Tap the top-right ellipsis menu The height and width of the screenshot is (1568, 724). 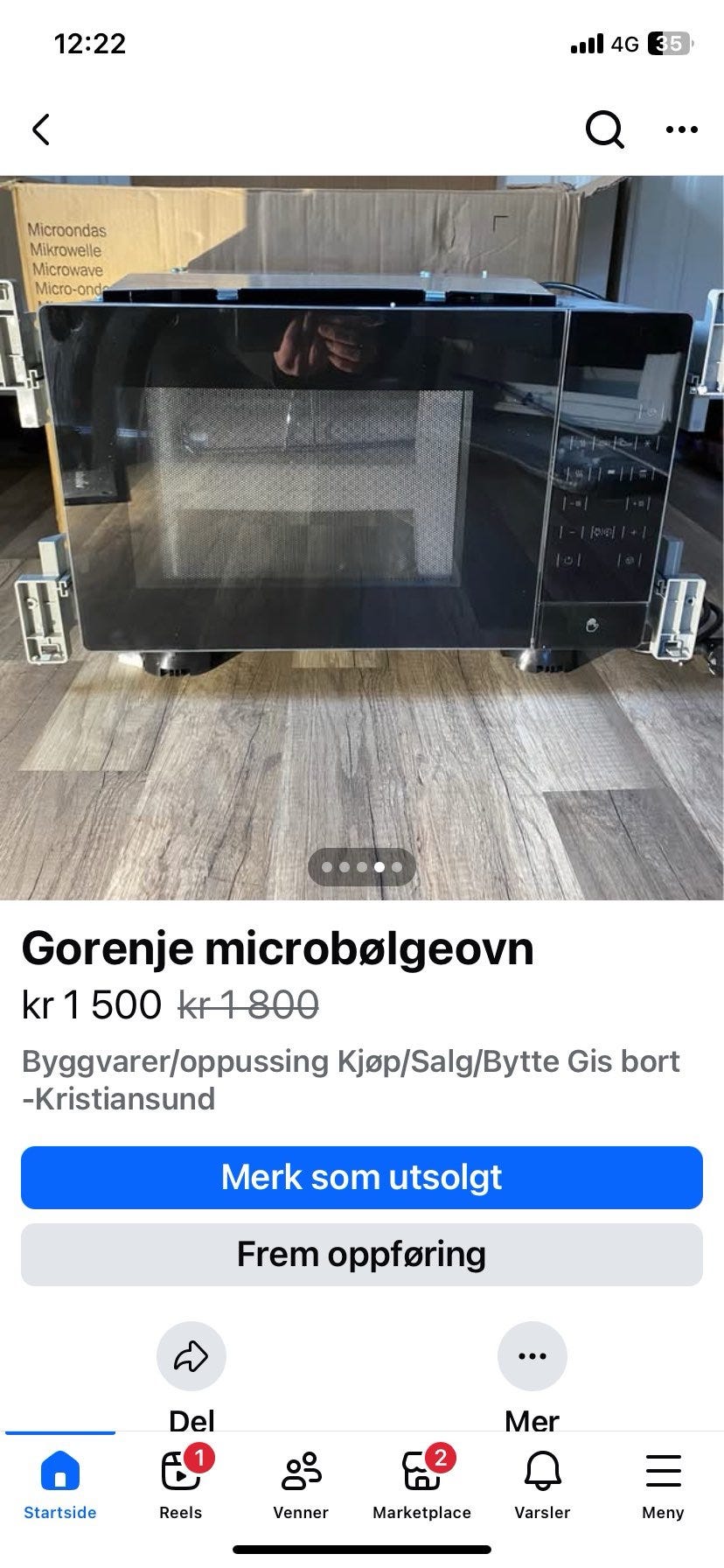(679, 129)
